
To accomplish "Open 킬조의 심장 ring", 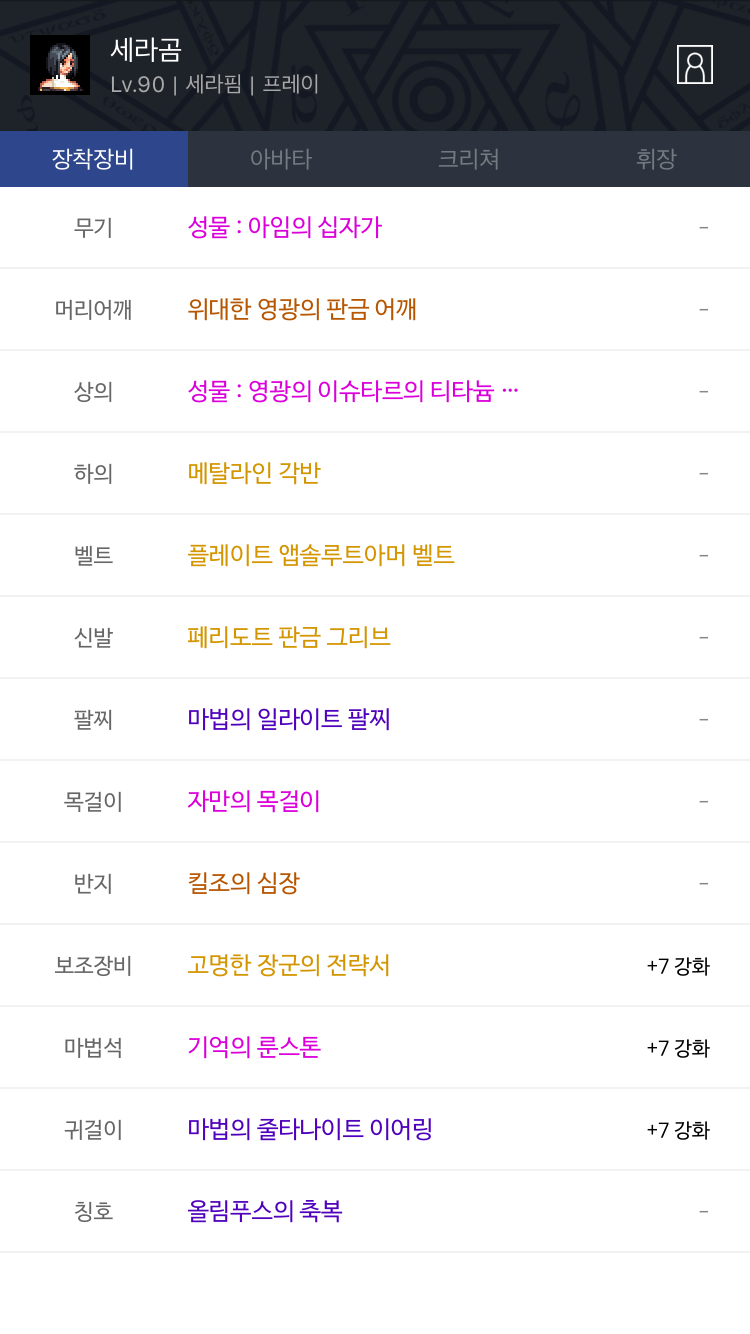I will (x=375, y=883).
